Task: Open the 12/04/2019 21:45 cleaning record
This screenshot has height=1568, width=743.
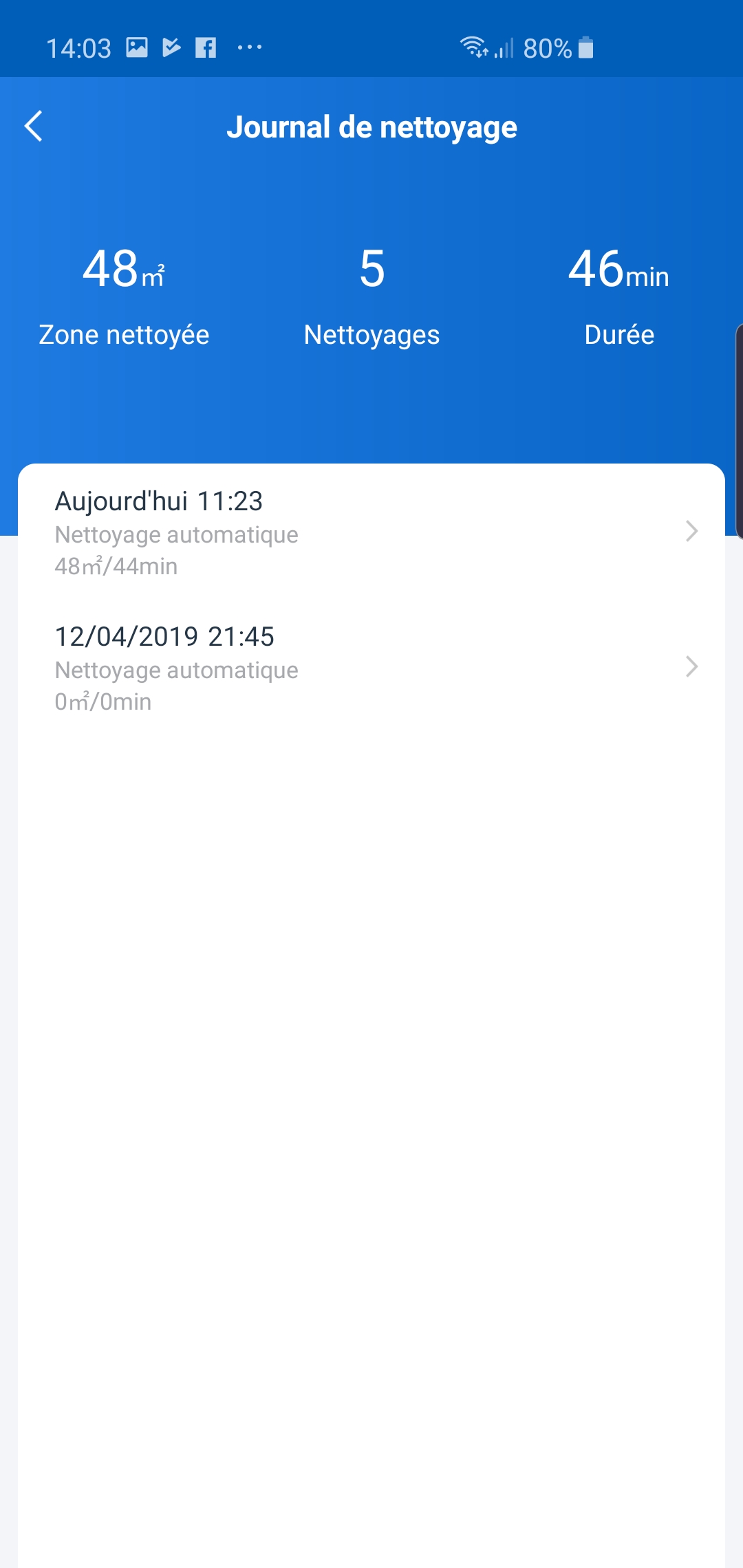Action: coord(371,668)
